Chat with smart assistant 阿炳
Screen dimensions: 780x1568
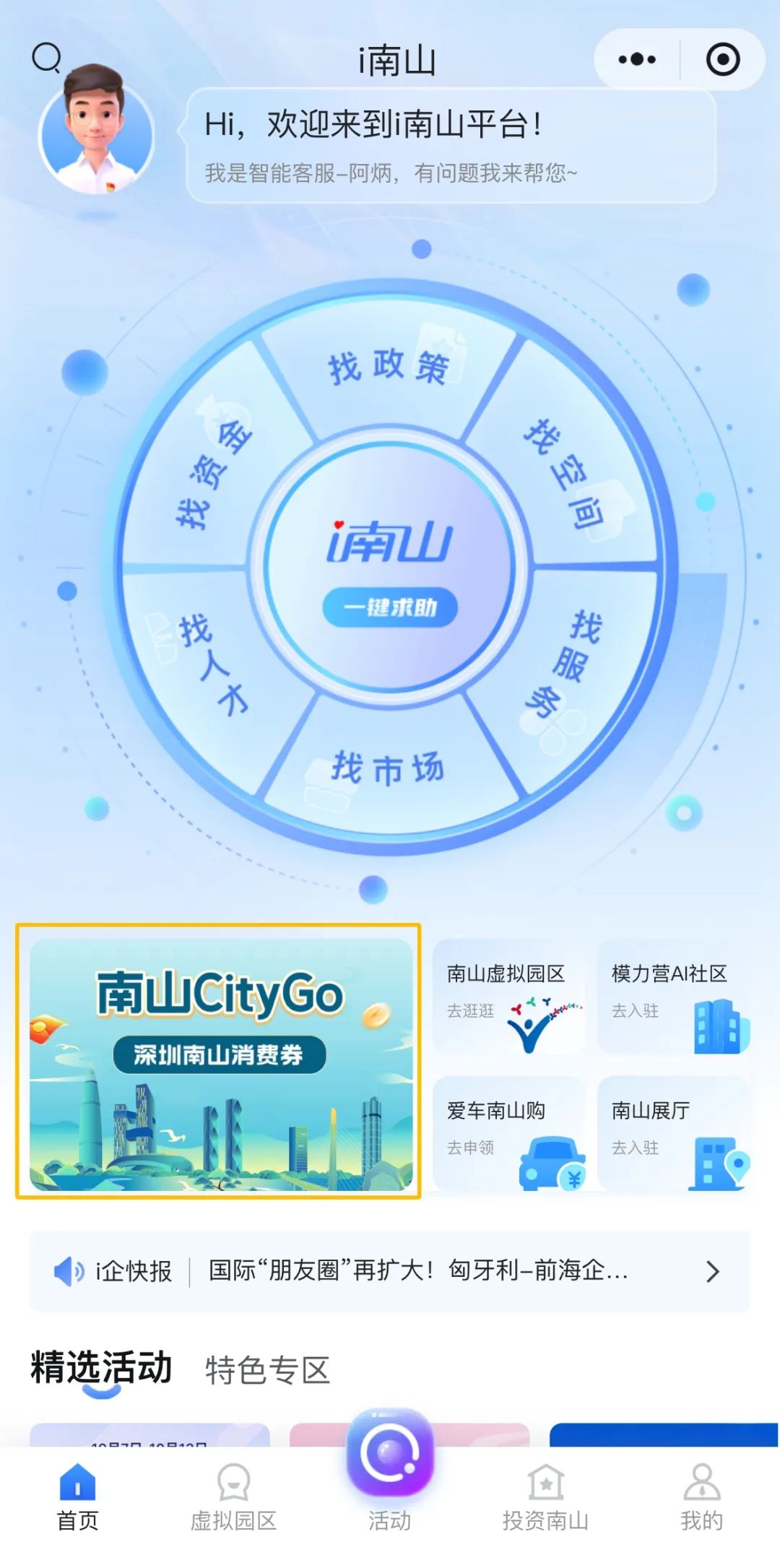pyautogui.click(x=97, y=131)
